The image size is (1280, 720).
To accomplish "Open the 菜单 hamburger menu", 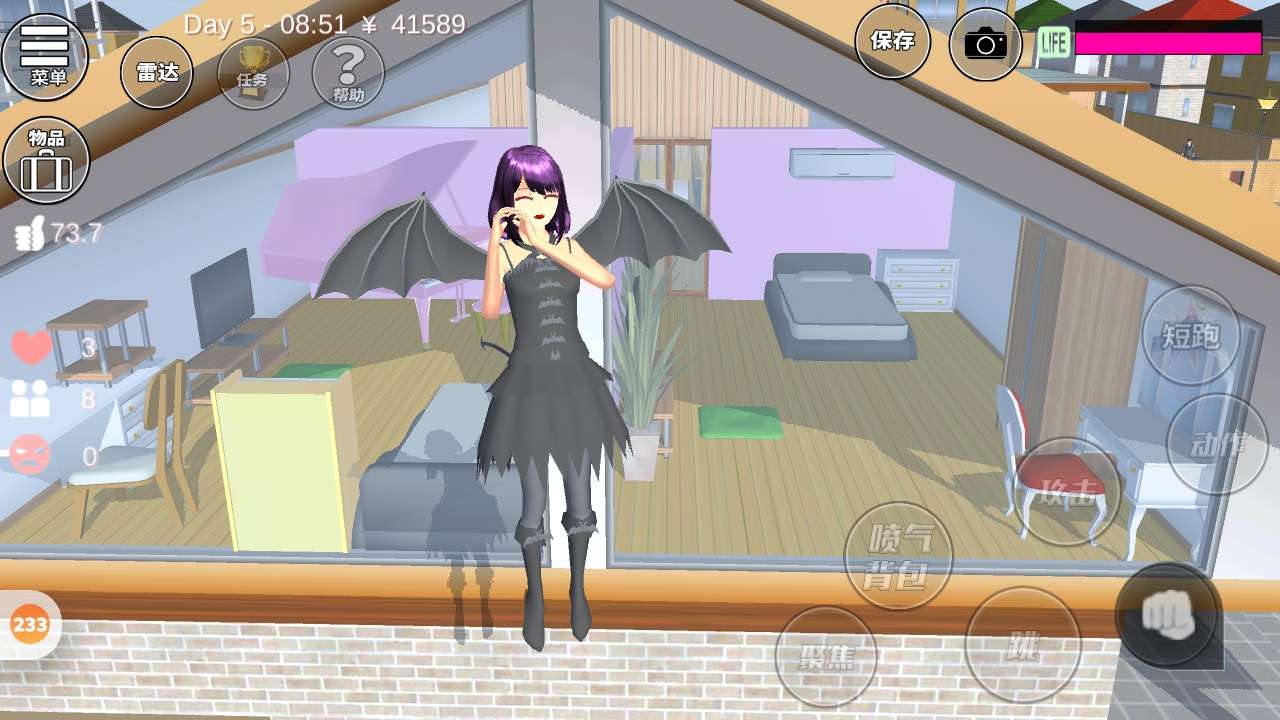I will pos(45,55).
